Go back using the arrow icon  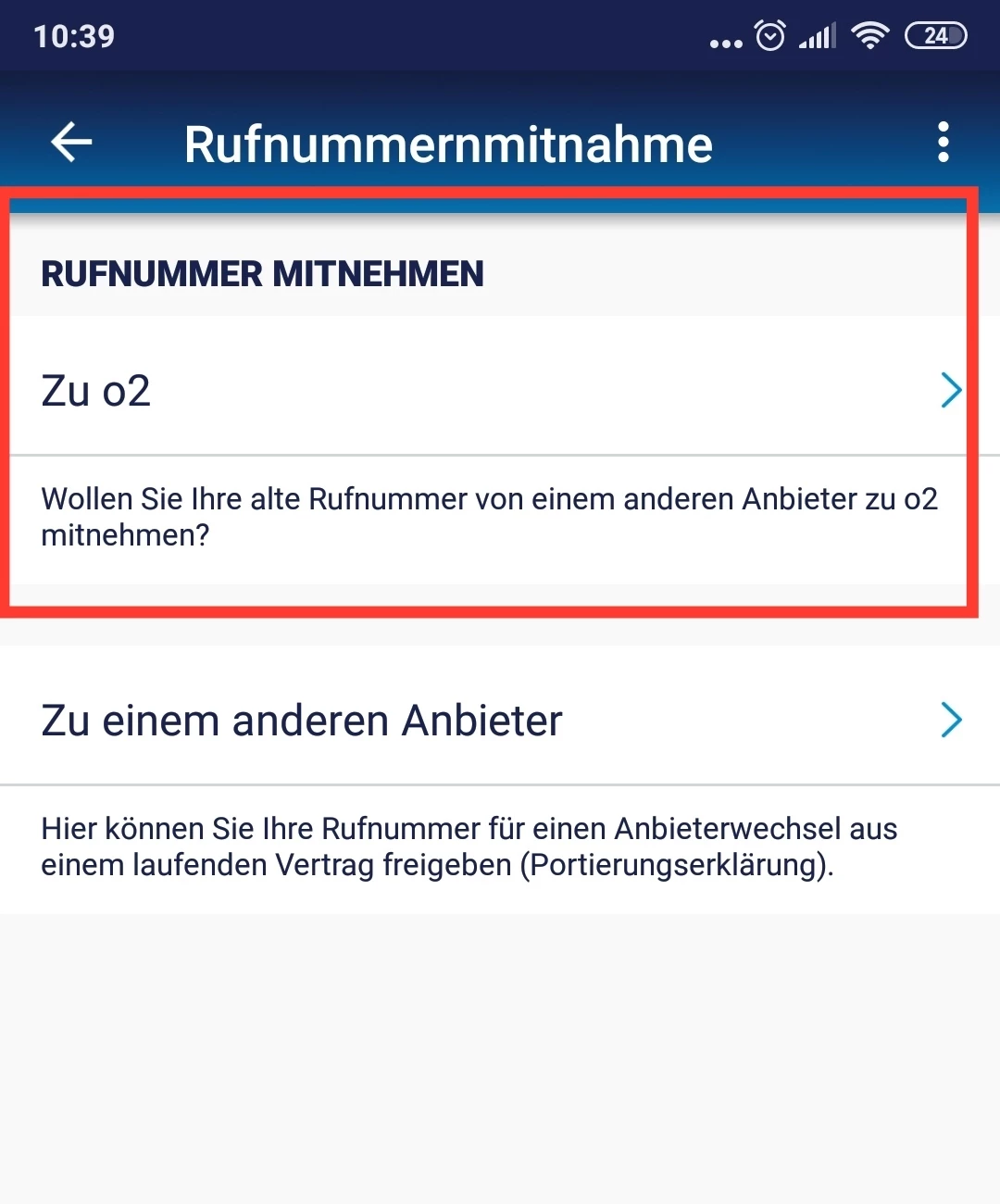pos(71,143)
